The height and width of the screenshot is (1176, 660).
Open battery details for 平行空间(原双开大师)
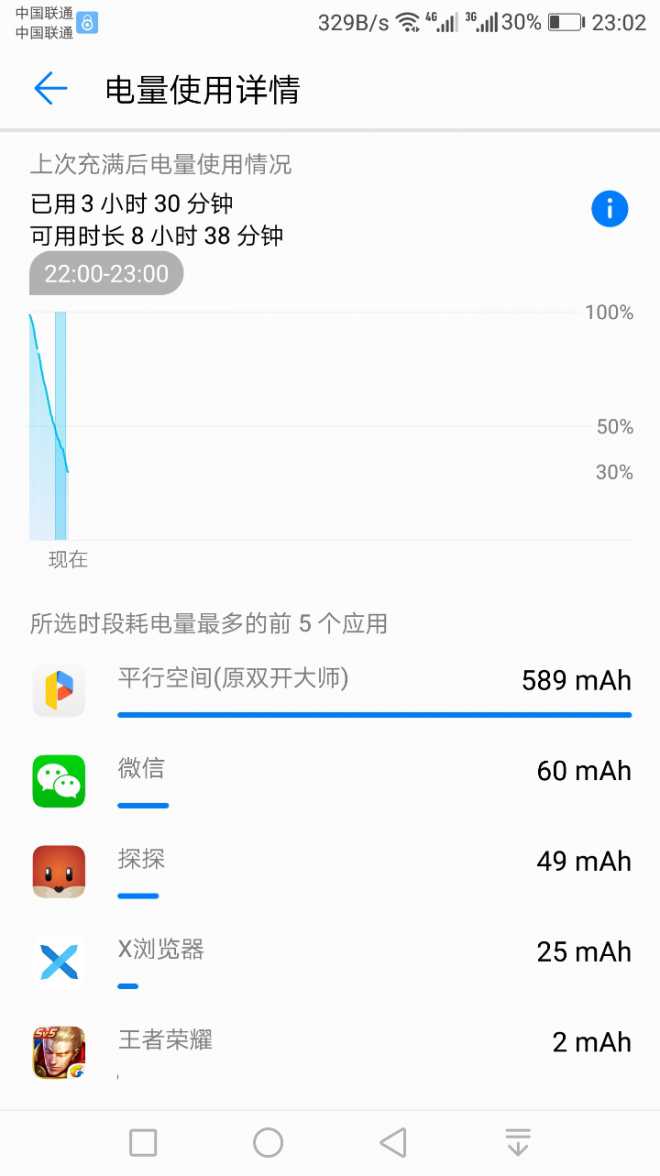pyautogui.click(x=330, y=690)
